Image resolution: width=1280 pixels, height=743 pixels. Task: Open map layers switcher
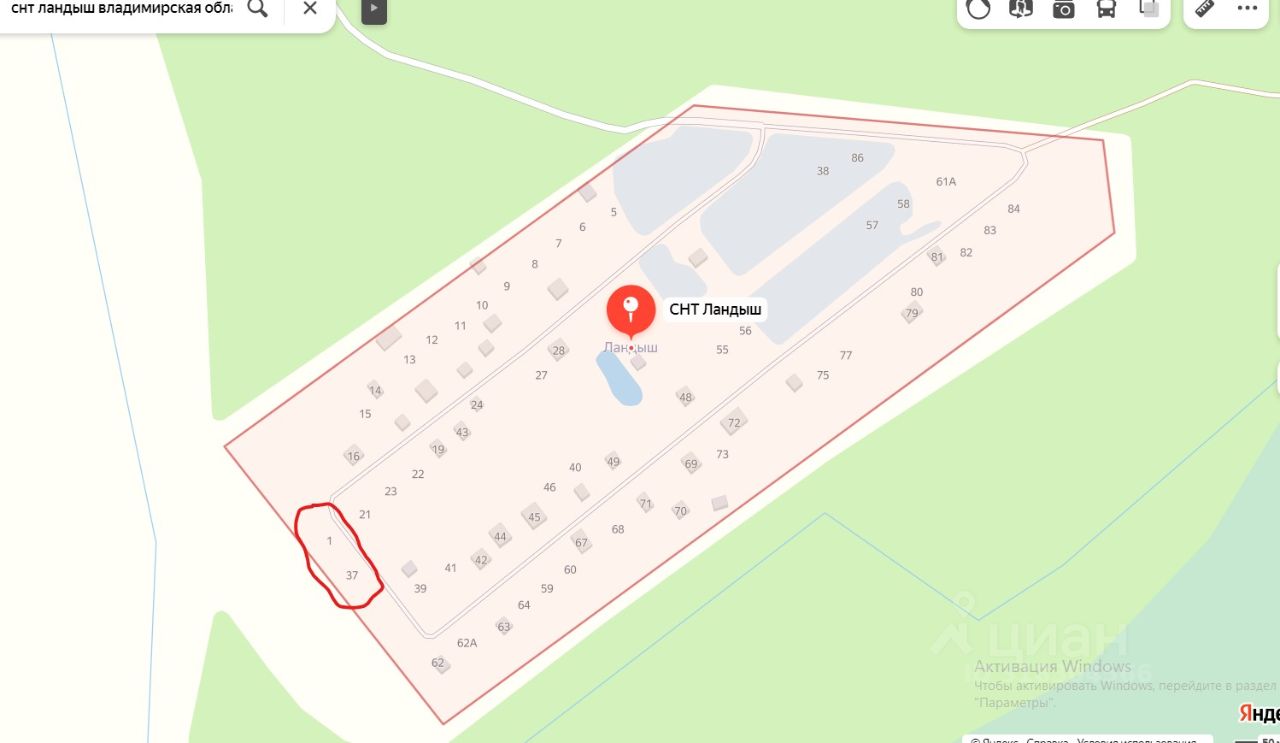tap(1149, 9)
